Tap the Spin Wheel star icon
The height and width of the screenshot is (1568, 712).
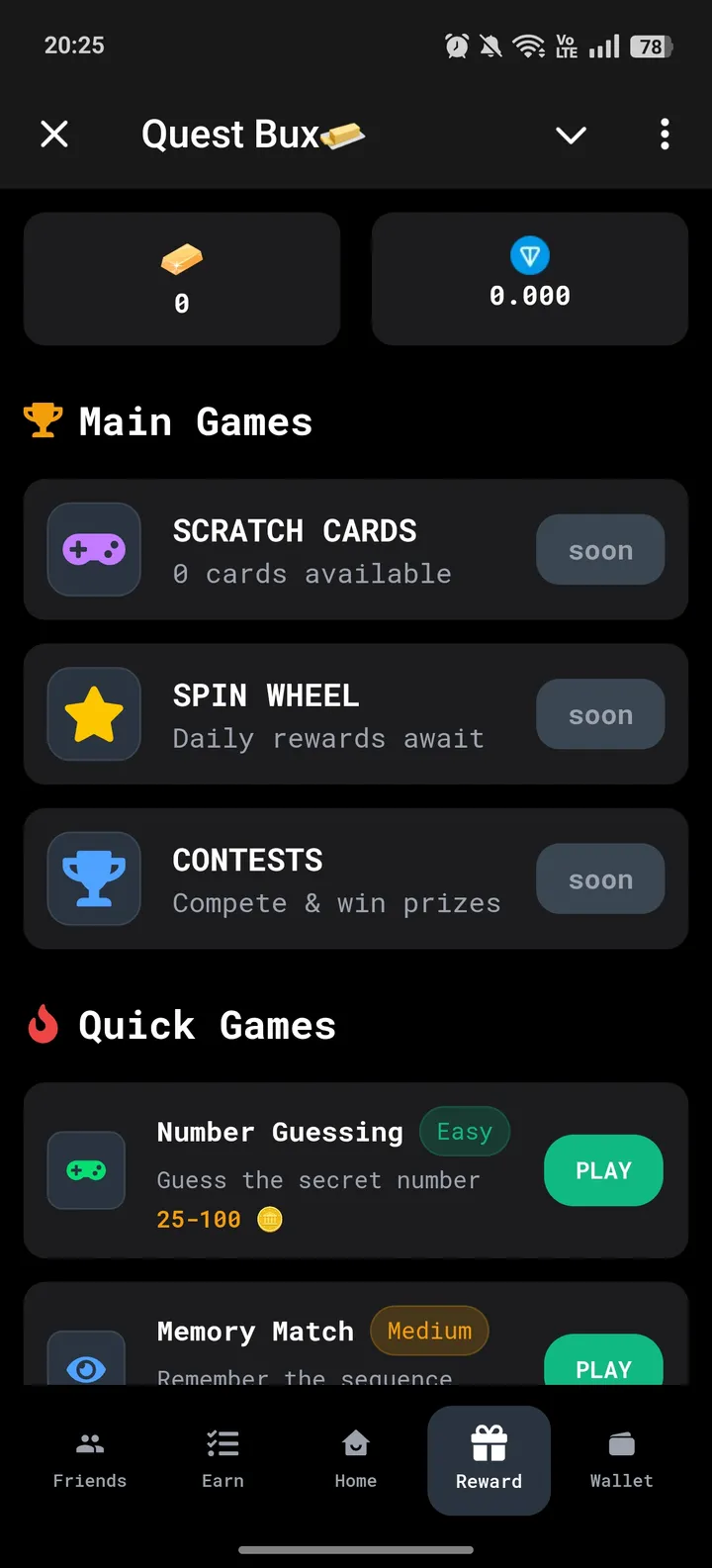click(93, 714)
